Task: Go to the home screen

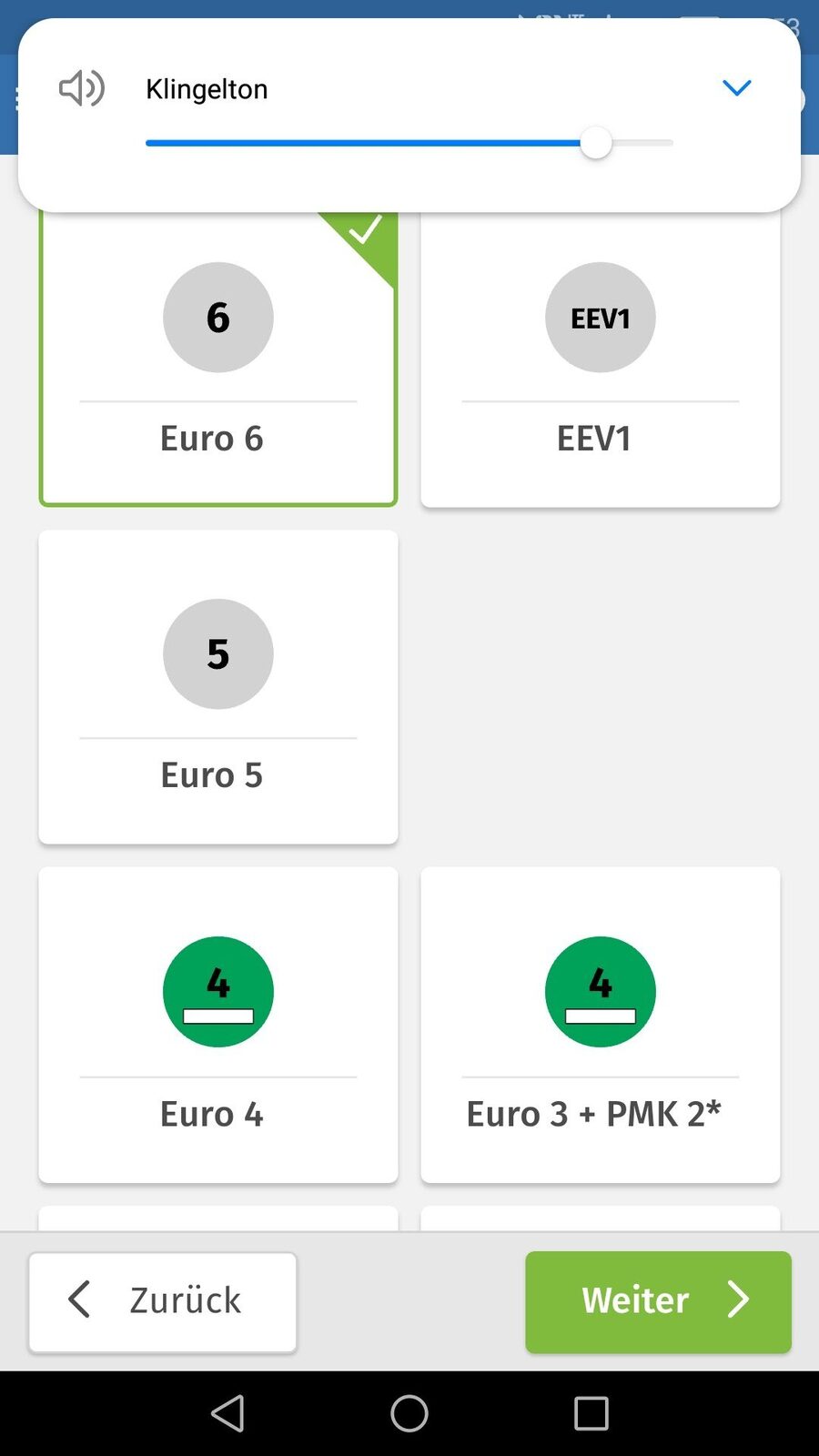Action: pos(409,1413)
